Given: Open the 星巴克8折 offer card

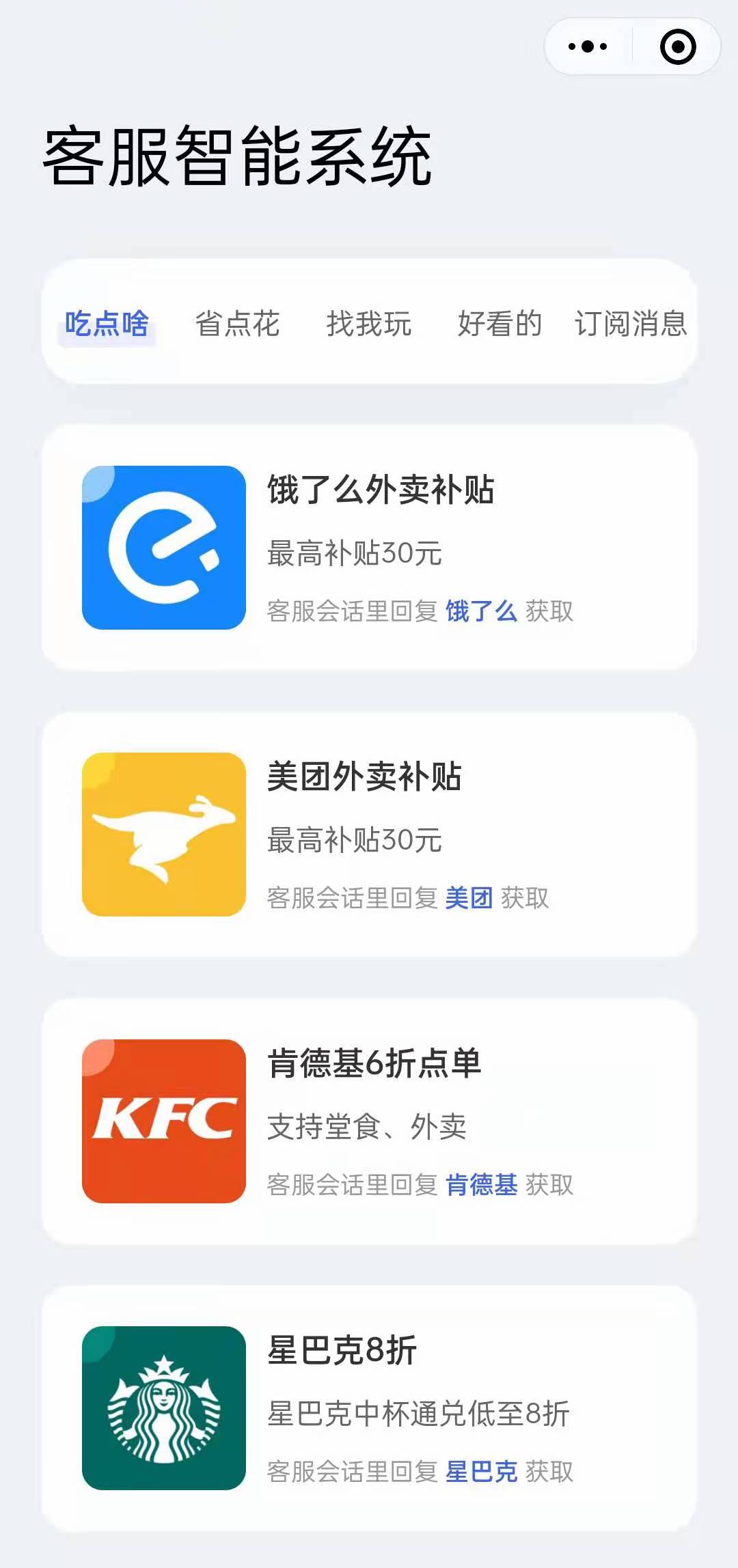Looking at the screenshot, I should tap(369, 1408).
